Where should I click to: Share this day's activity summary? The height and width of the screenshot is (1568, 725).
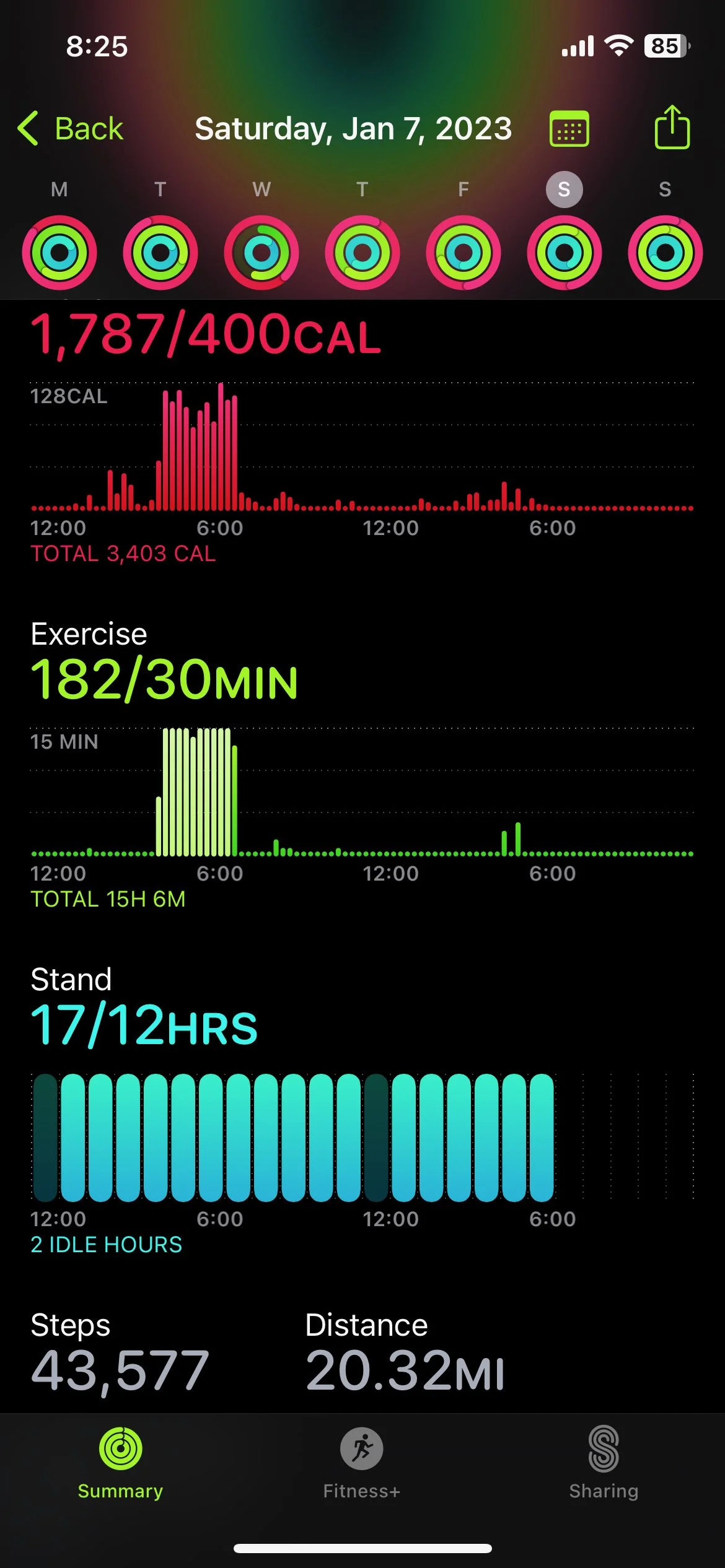coord(672,128)
